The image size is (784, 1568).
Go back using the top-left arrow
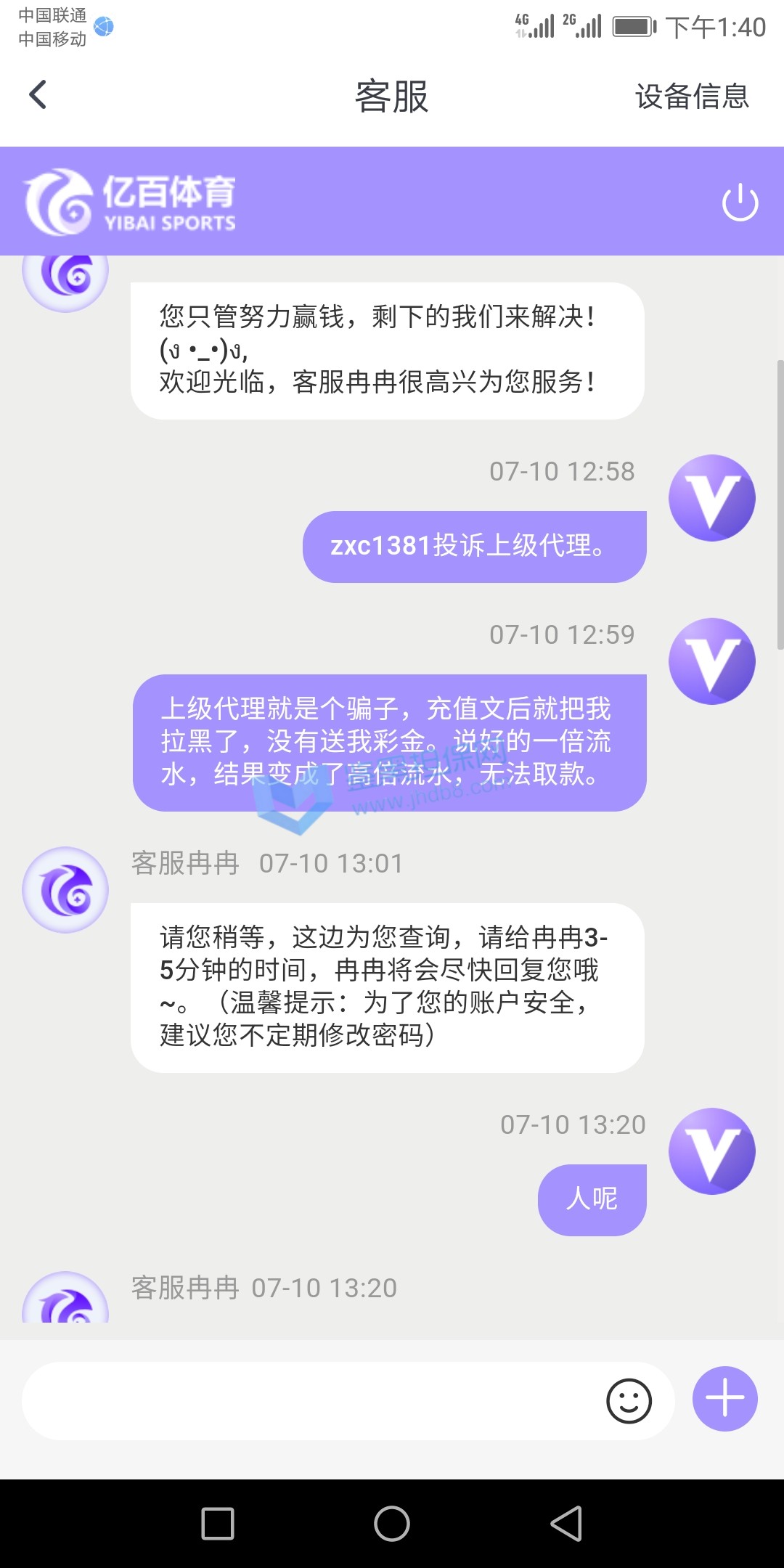(38, 95)
